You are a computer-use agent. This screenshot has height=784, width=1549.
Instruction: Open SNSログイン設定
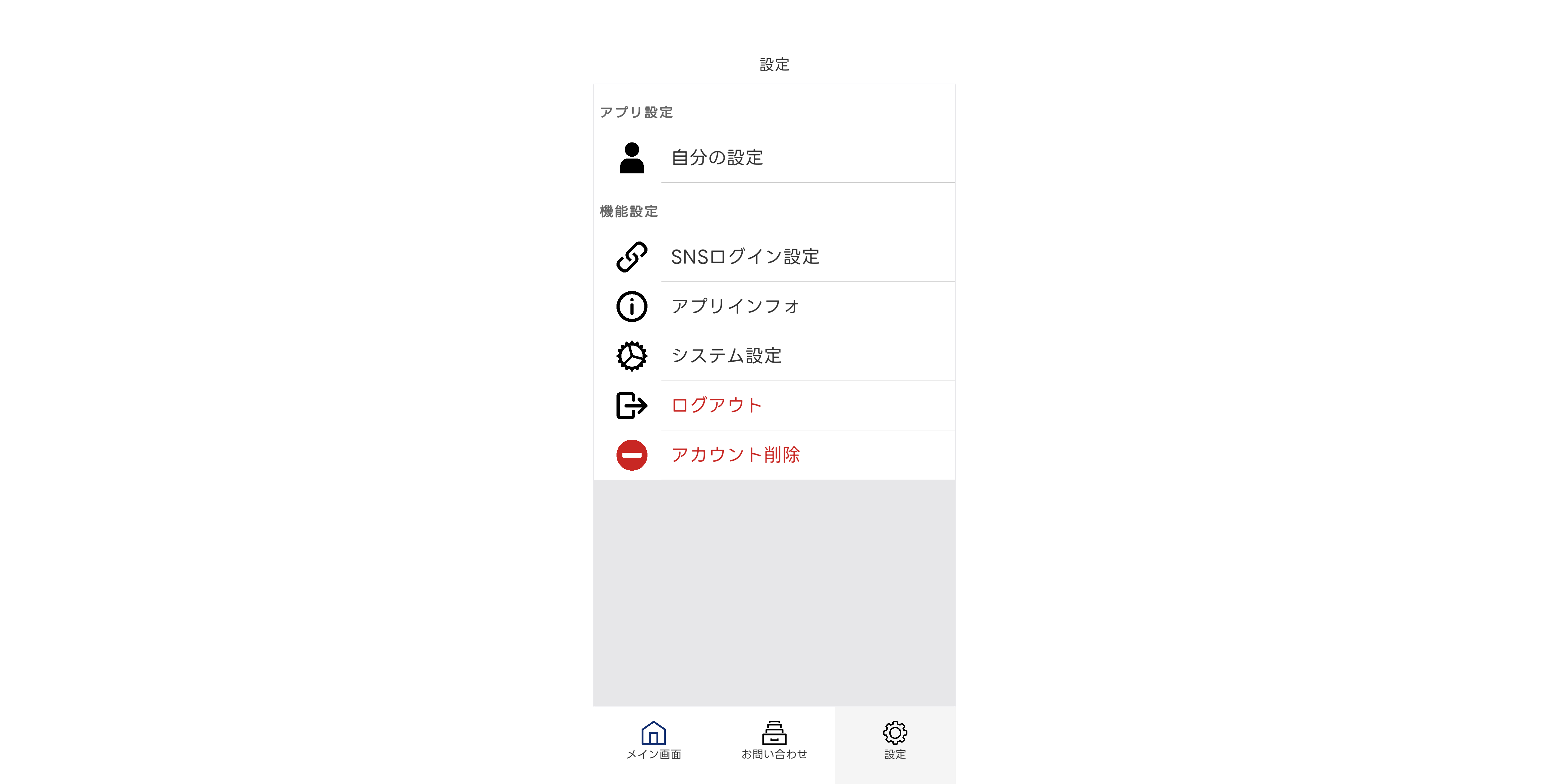774,257
